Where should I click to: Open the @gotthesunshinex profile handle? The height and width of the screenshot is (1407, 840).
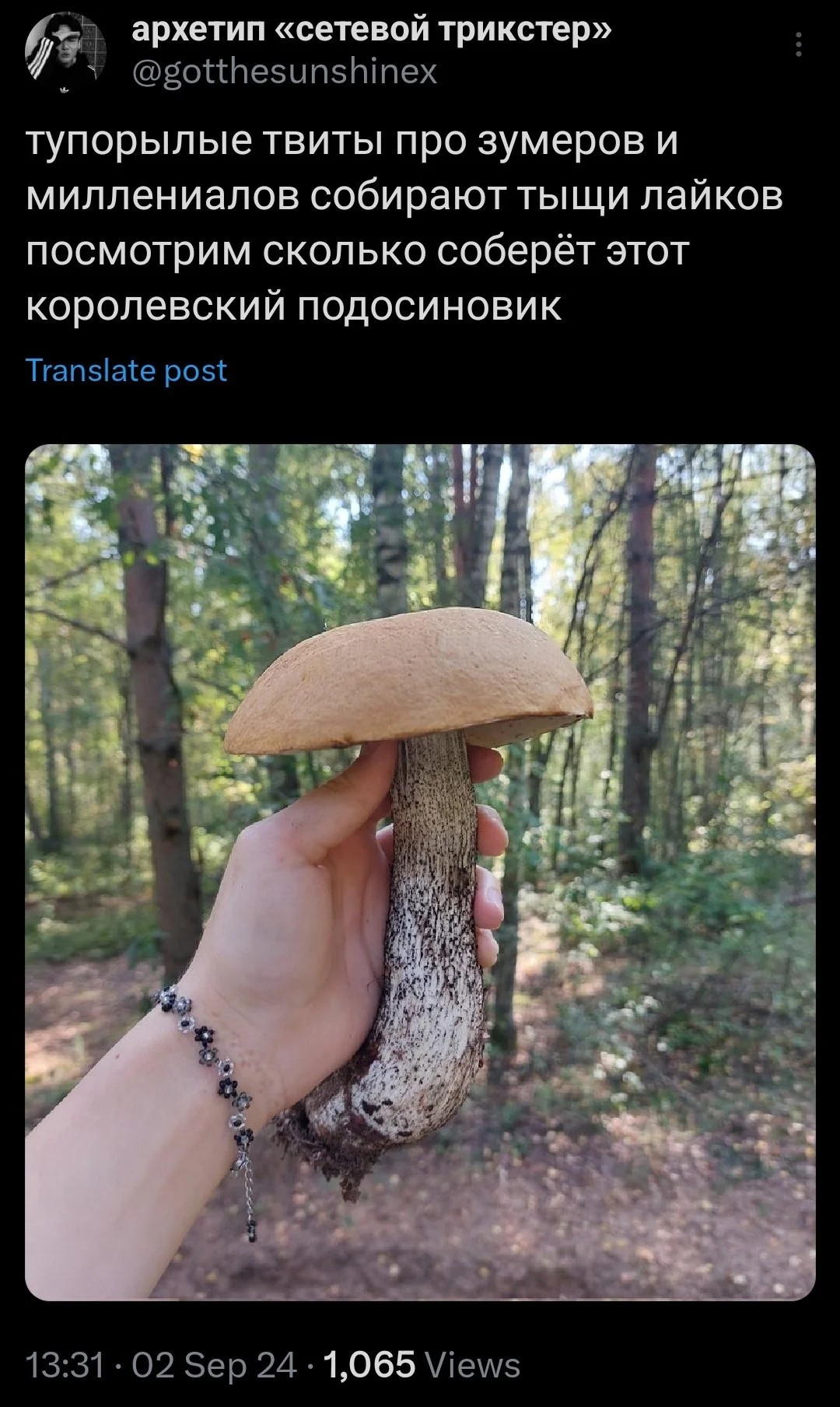click(285, 72)
